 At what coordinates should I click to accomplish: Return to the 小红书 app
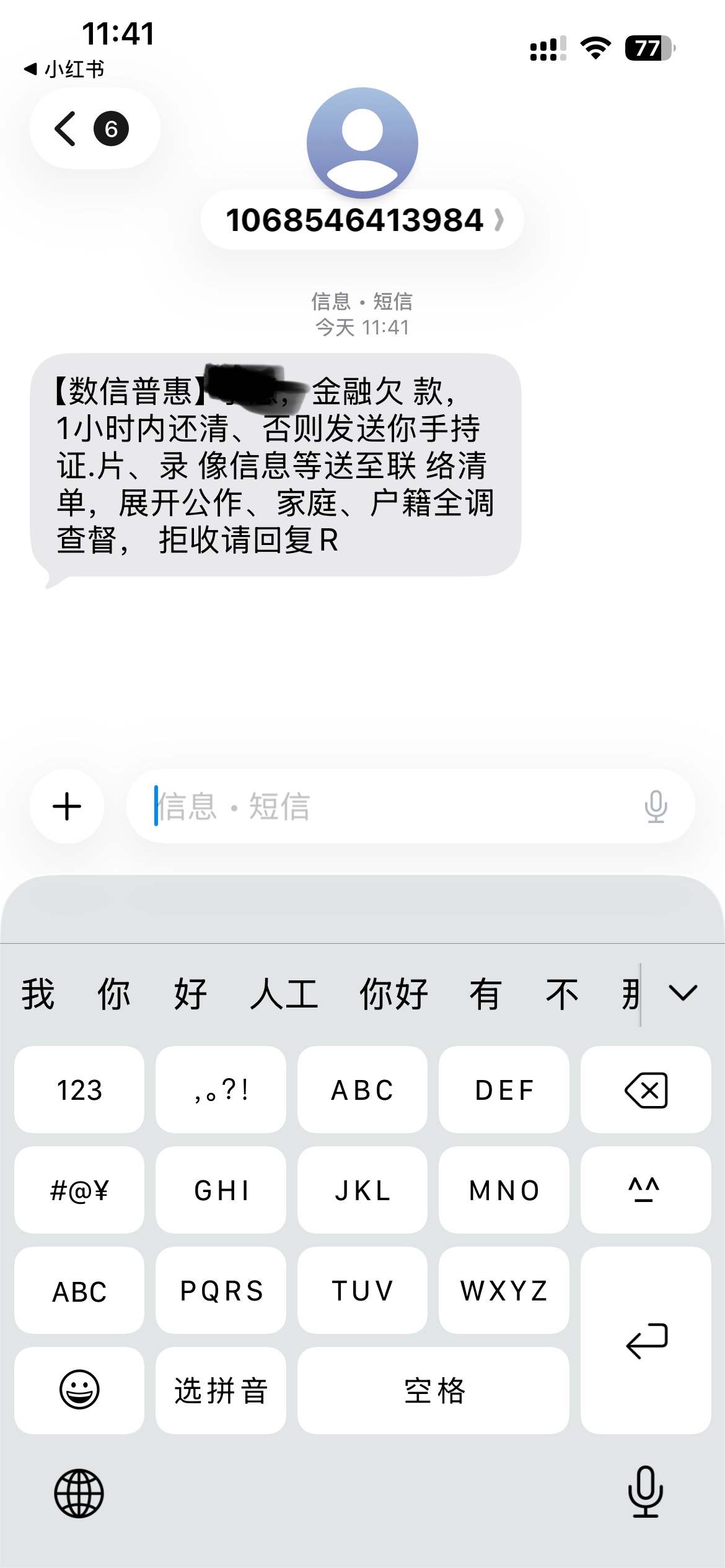point(64,69)
